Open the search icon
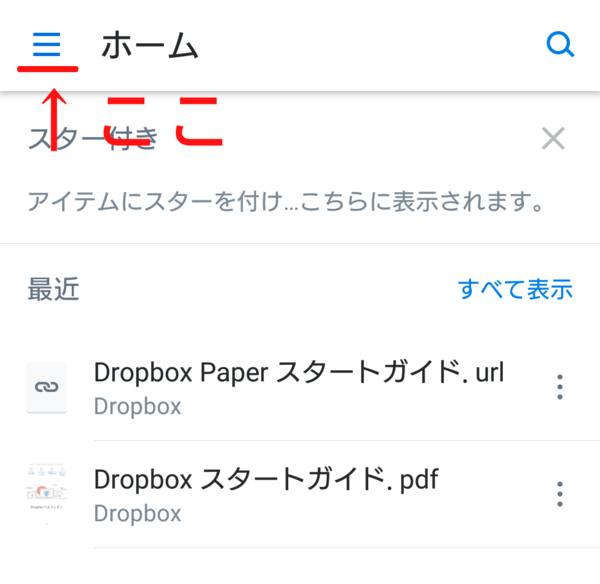 (560, 45)
